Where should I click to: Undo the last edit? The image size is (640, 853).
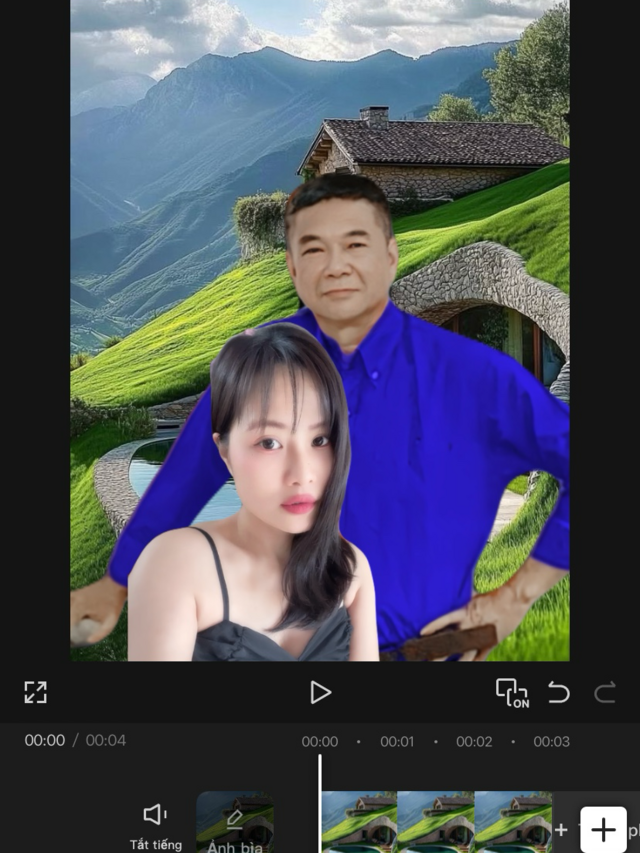pos(558,693)
